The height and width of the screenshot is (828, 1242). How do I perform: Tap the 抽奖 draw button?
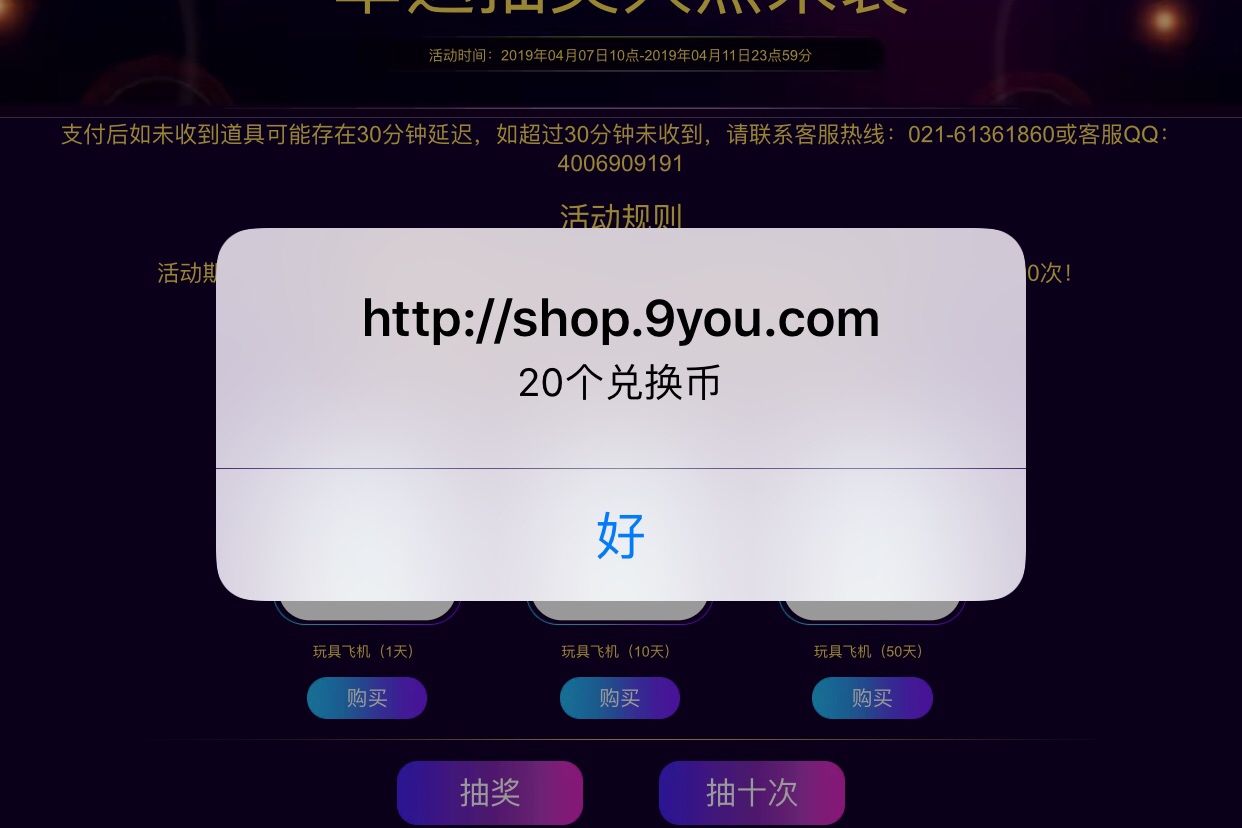tap(490, 793)
